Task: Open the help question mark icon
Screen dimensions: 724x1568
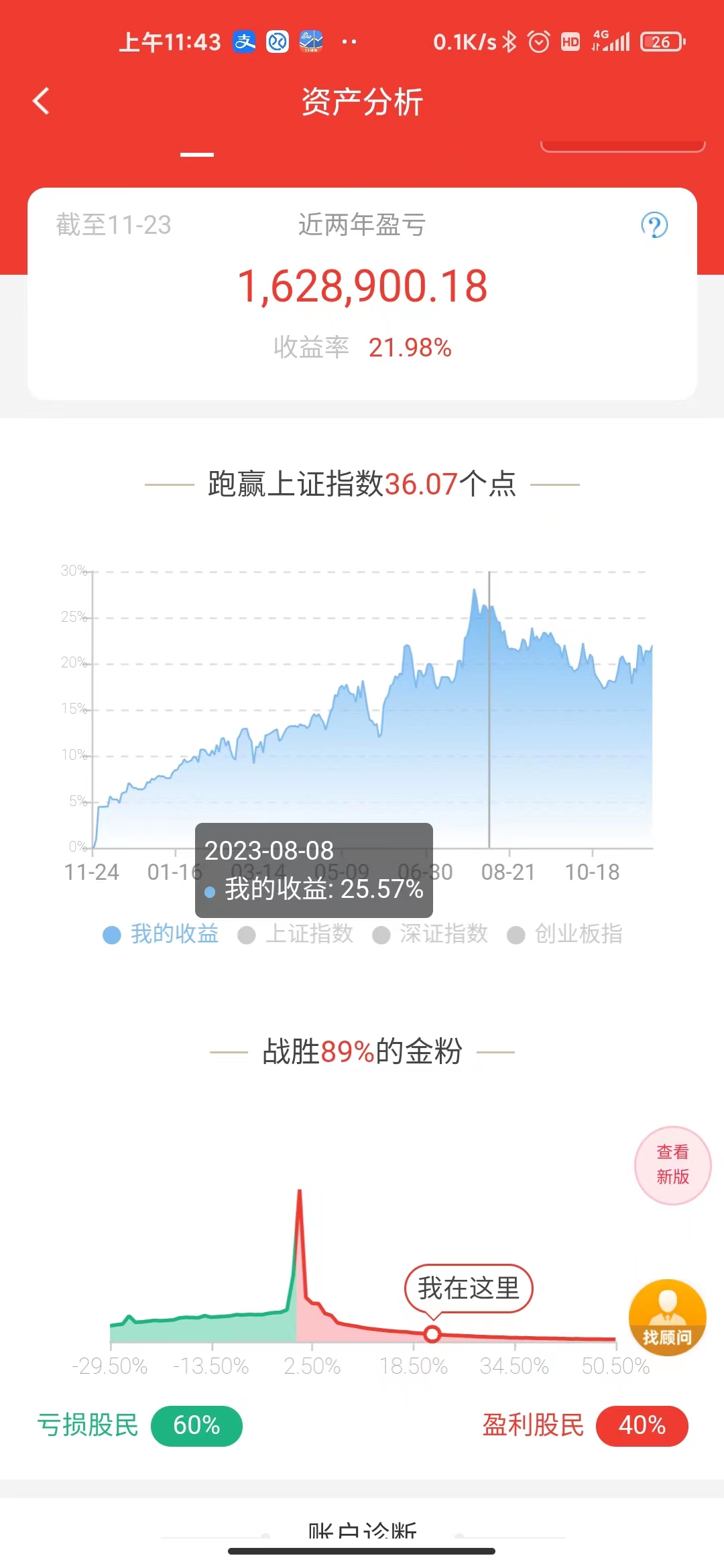Action: (x=654, y=225)
